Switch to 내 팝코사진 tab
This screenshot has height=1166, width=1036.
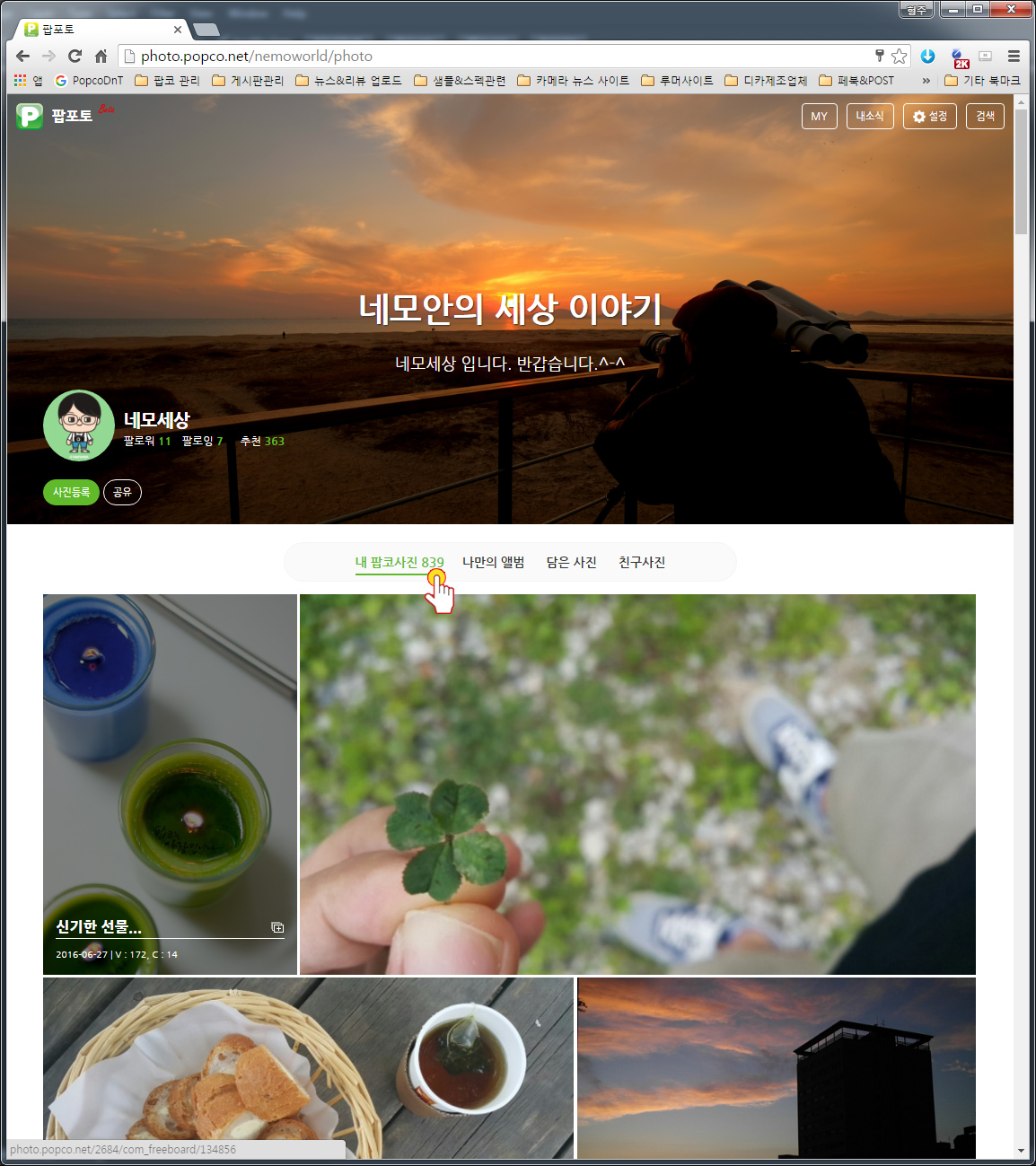pyautogui.click(x=399, y=562)
